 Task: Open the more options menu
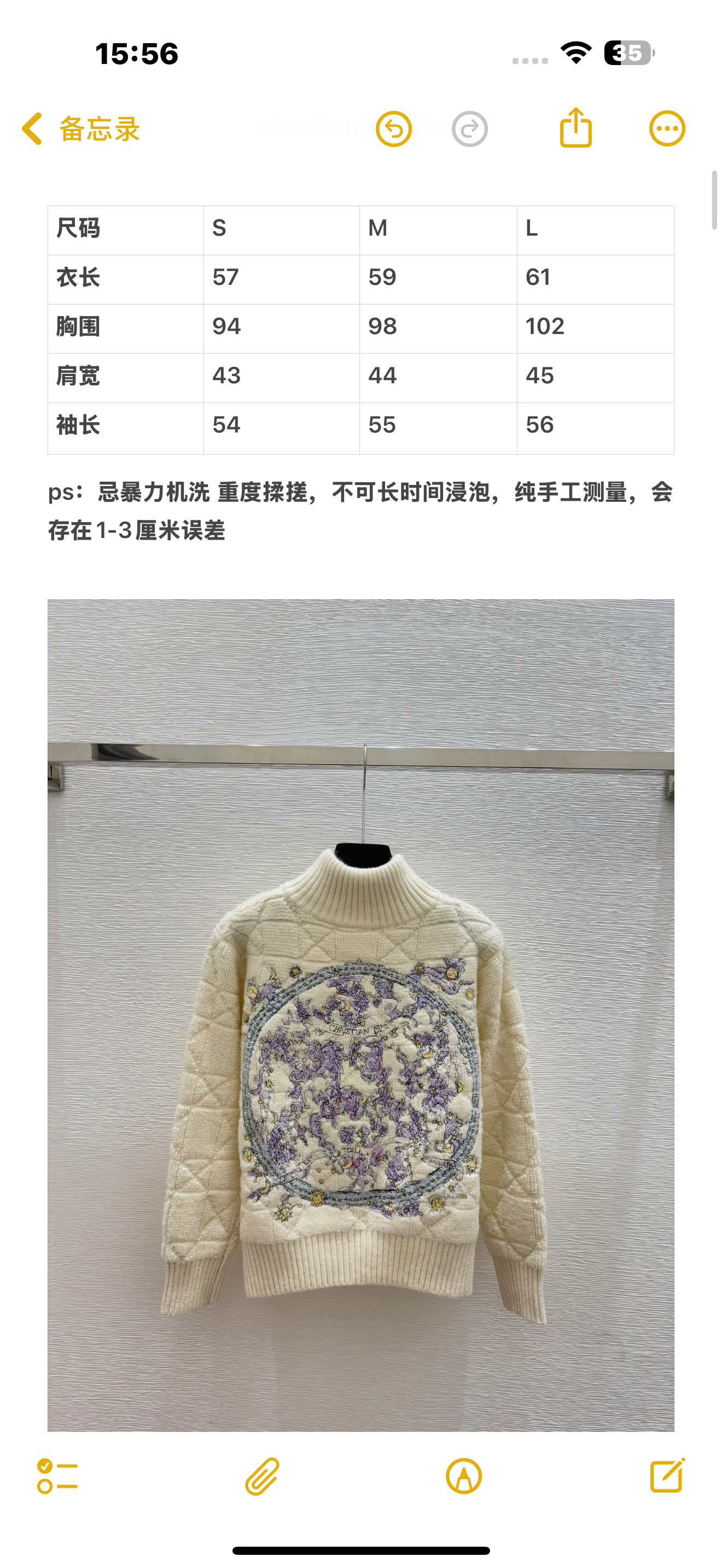tap(667, 128)
